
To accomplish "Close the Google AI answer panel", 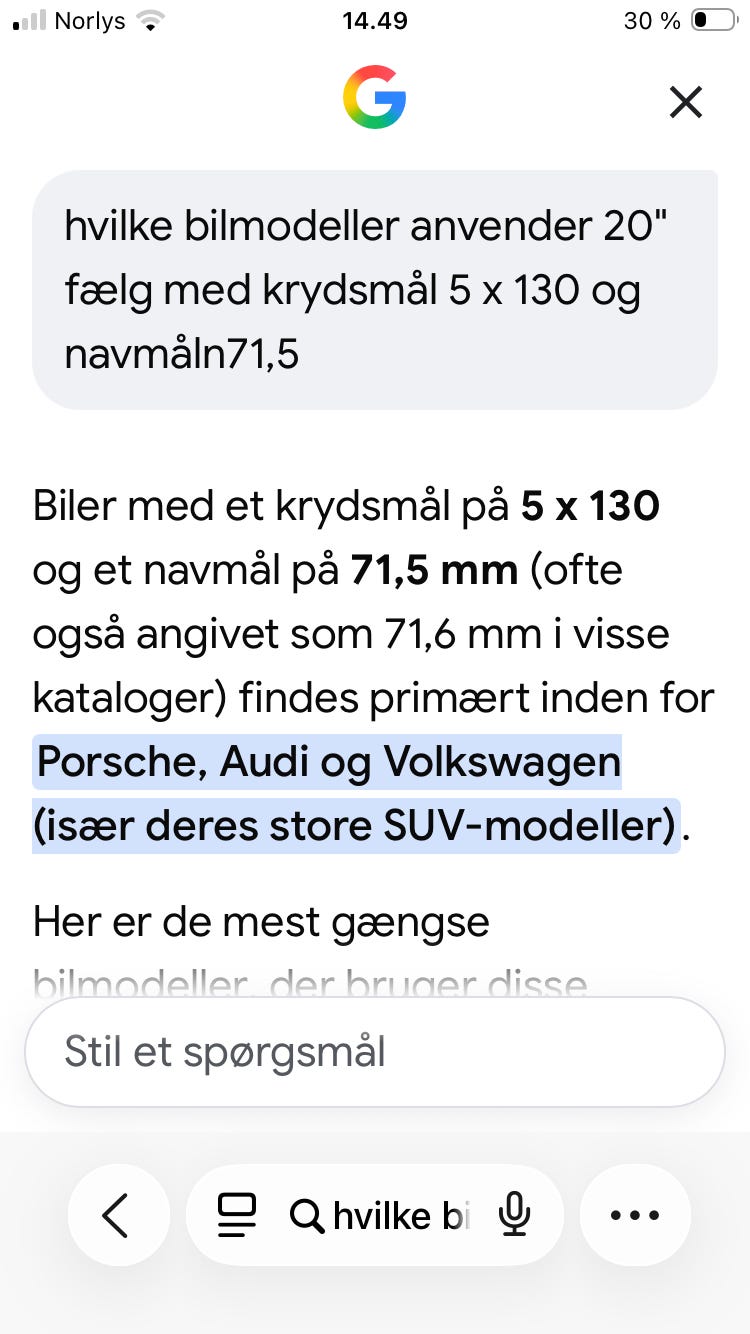I will [x=685, y=102].
